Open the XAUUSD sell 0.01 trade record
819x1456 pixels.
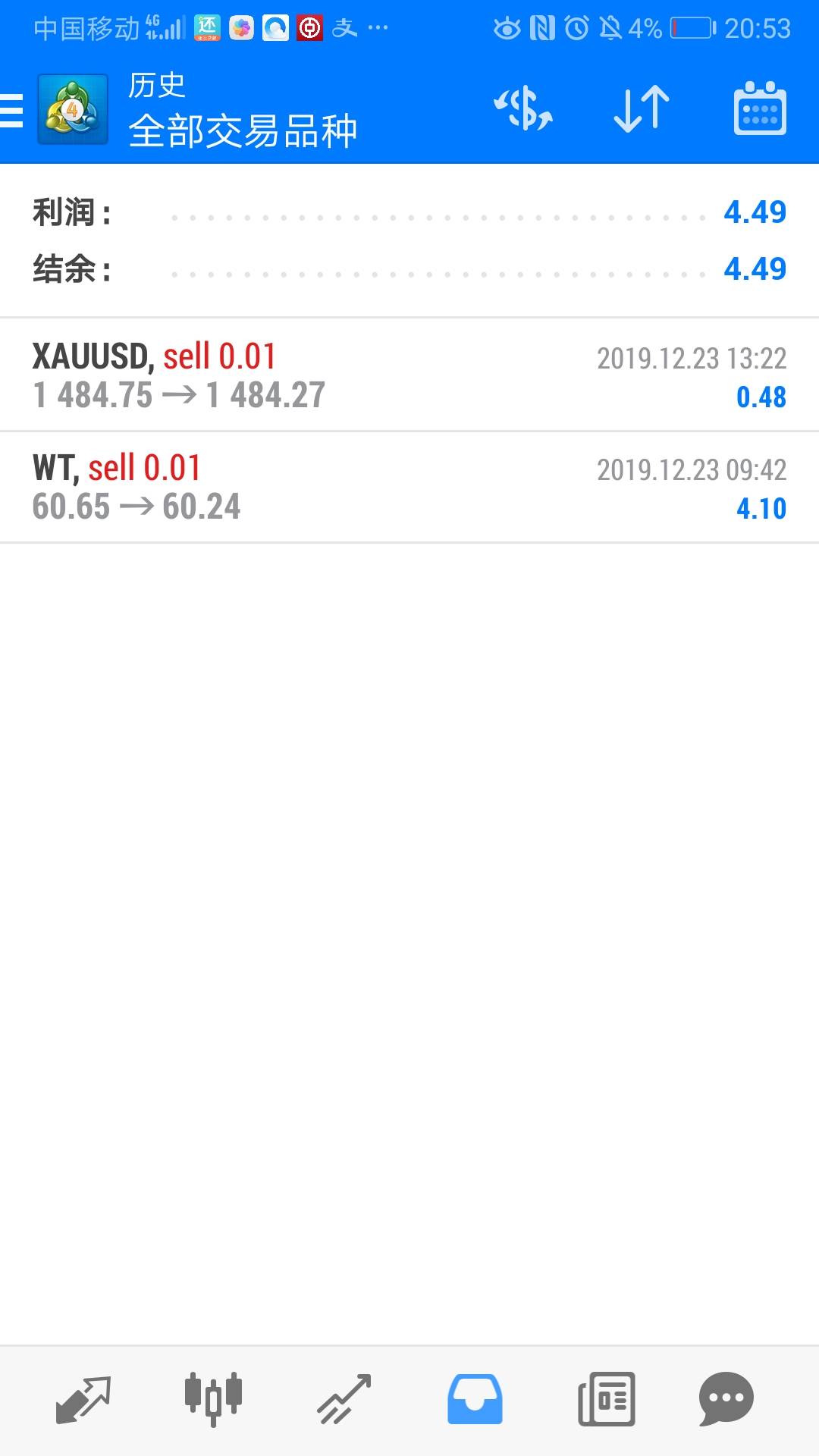click(x=409, y=375)
